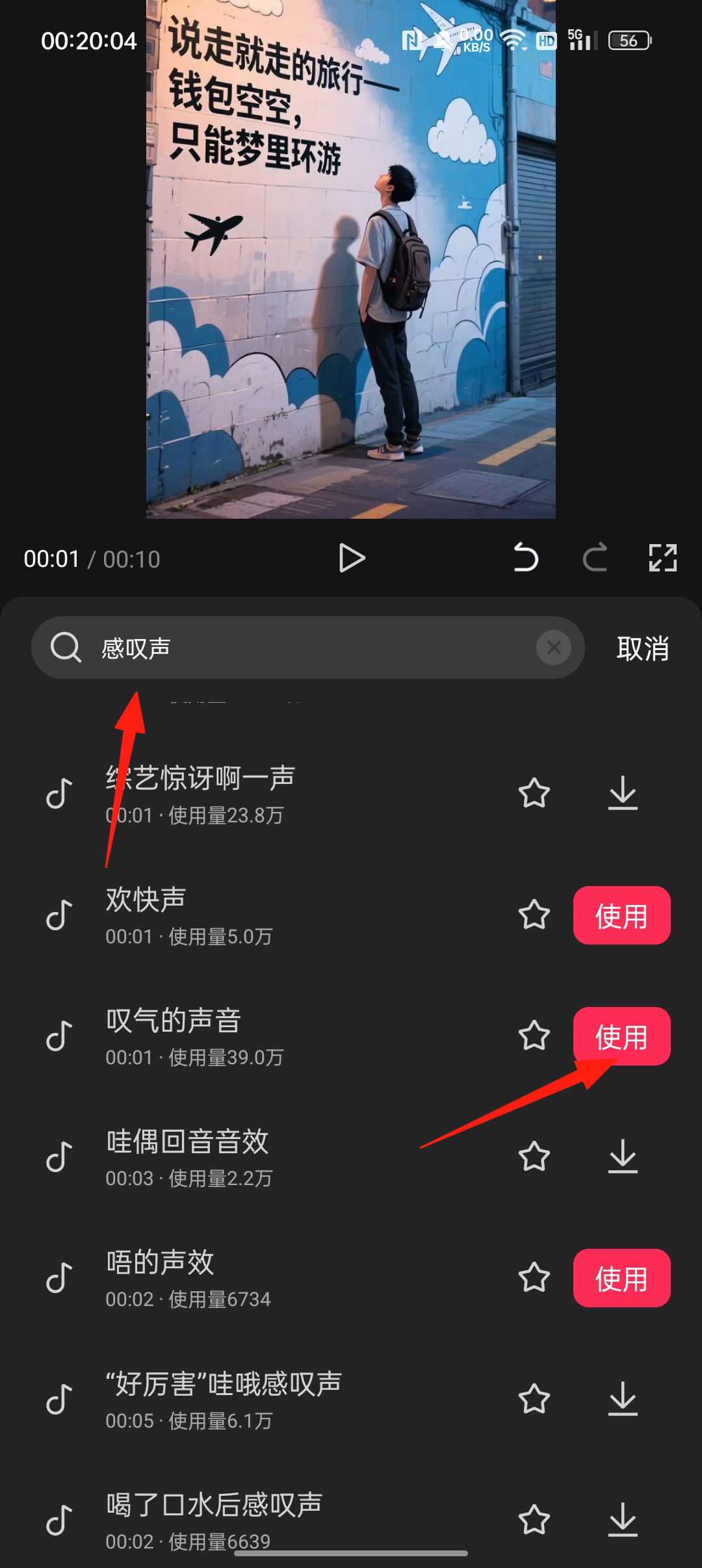The width and height of the screenshot is (702, 1568).
Task: Download the 综艺惊讶啊一声 sound
Action: 623,794
